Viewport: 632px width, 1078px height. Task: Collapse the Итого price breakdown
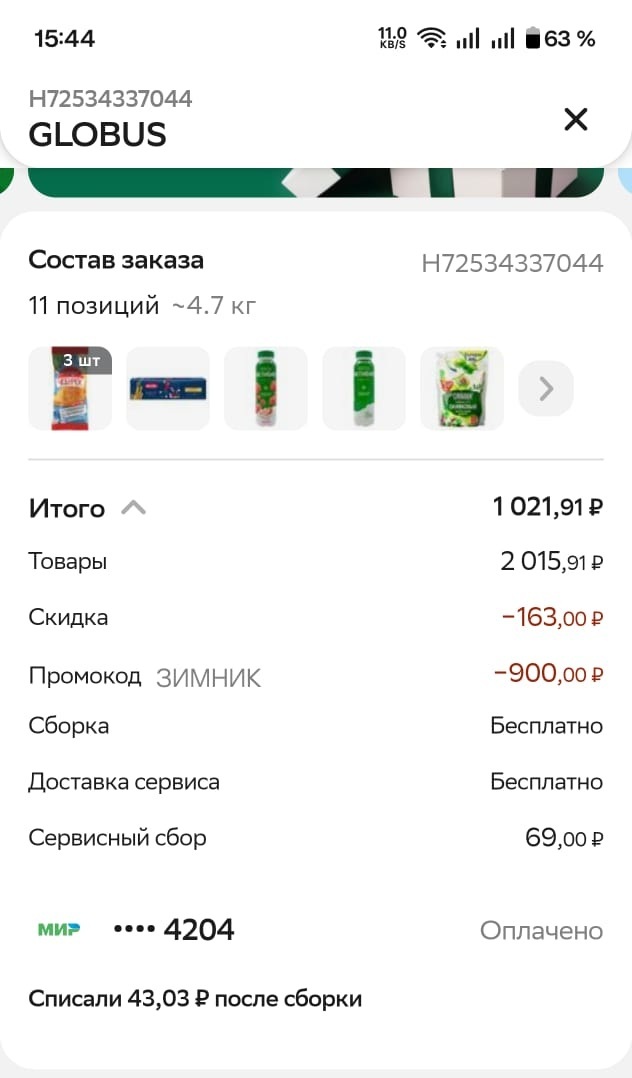[x=133, y=508]
